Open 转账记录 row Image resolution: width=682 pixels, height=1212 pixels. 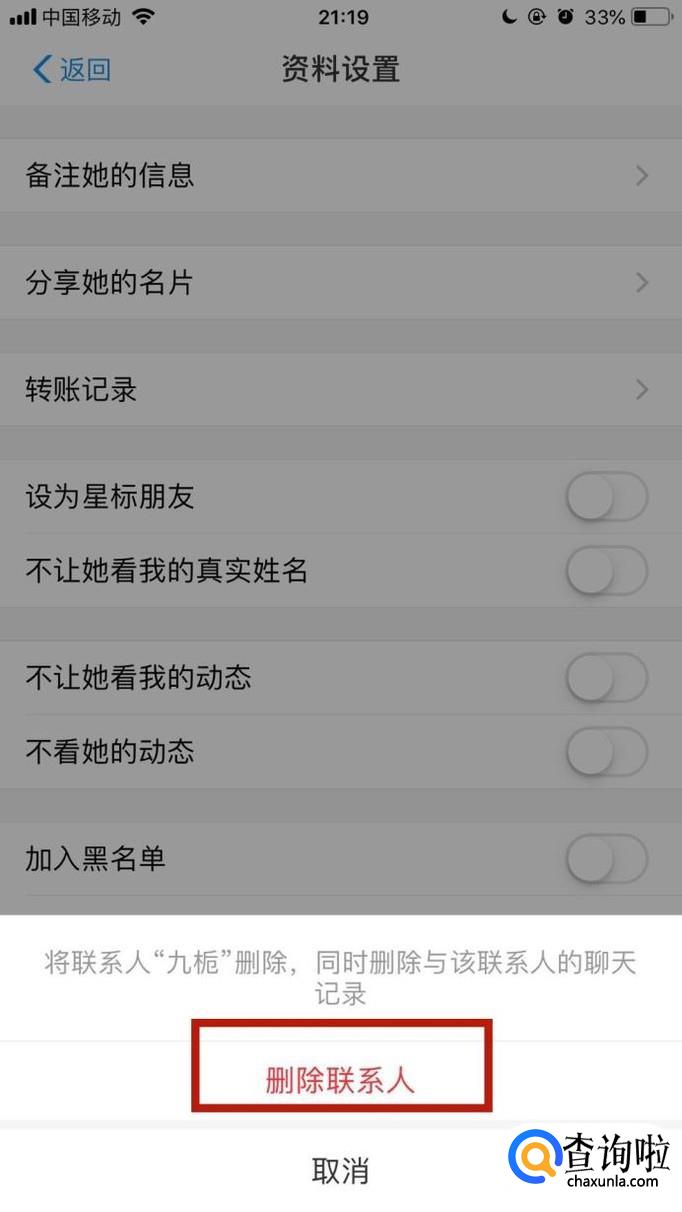340,389
